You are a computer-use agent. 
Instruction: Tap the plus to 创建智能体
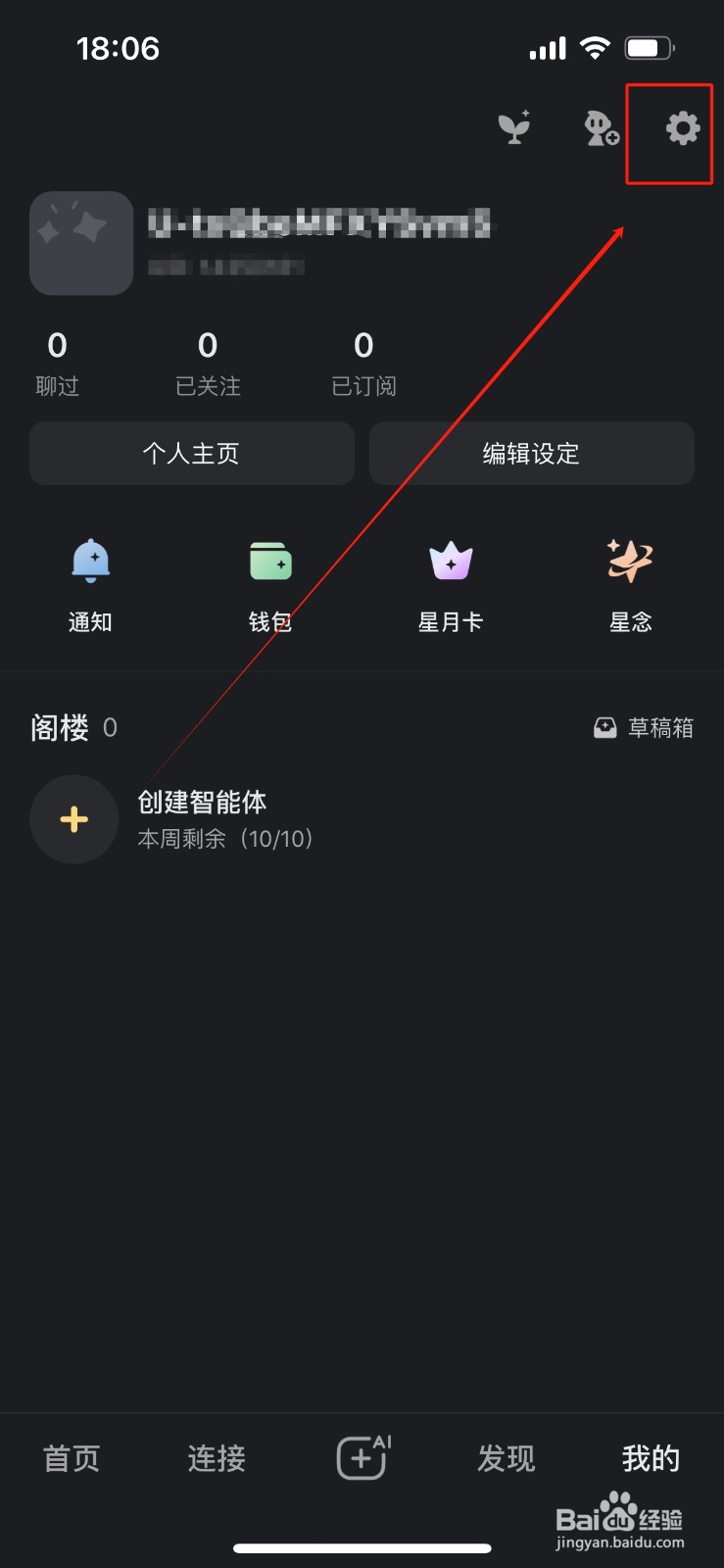click(x=74, y=819)
